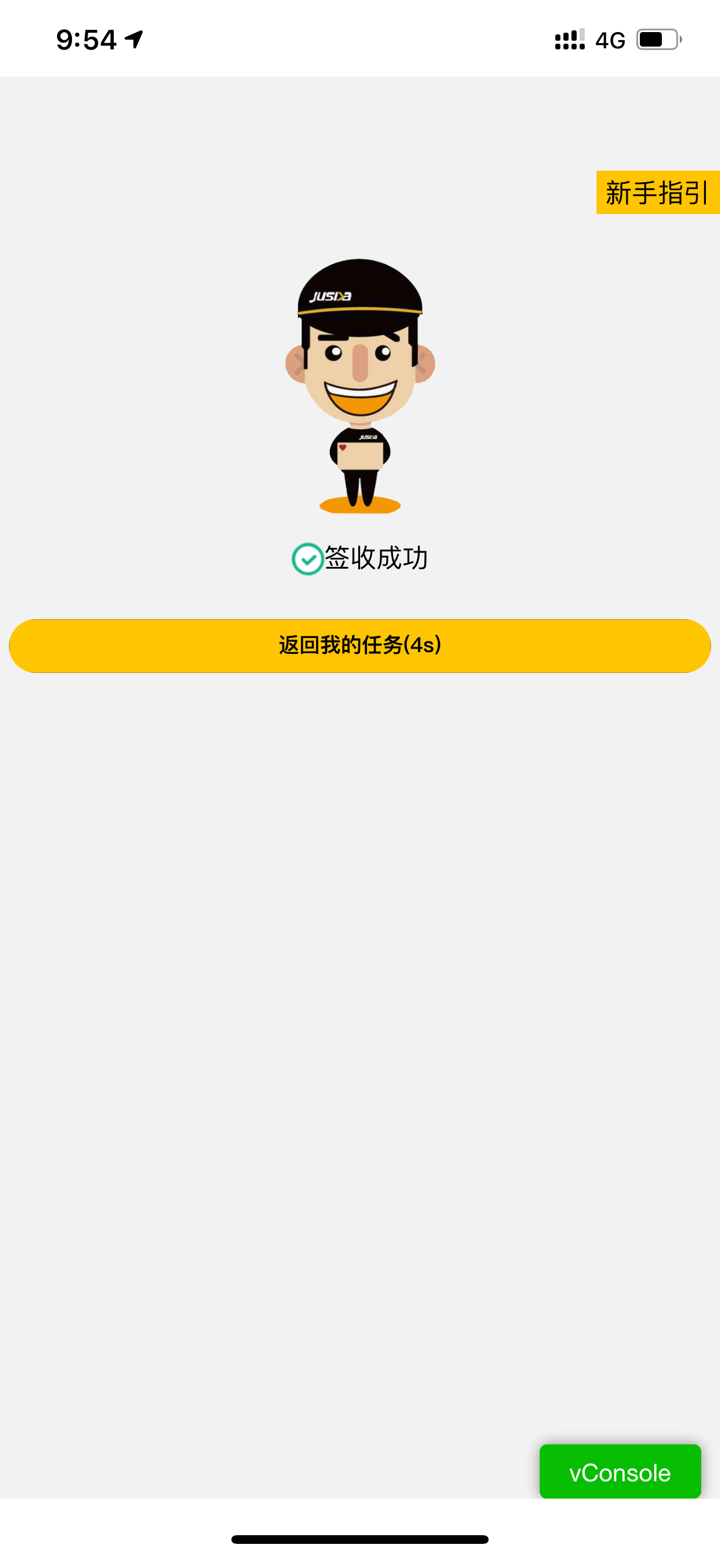This screenshot has width=720, height=1558.
Task: Tap the 返回我的任务(4s) countdown button
Action: pyautogui.click(x=360, y=645)
